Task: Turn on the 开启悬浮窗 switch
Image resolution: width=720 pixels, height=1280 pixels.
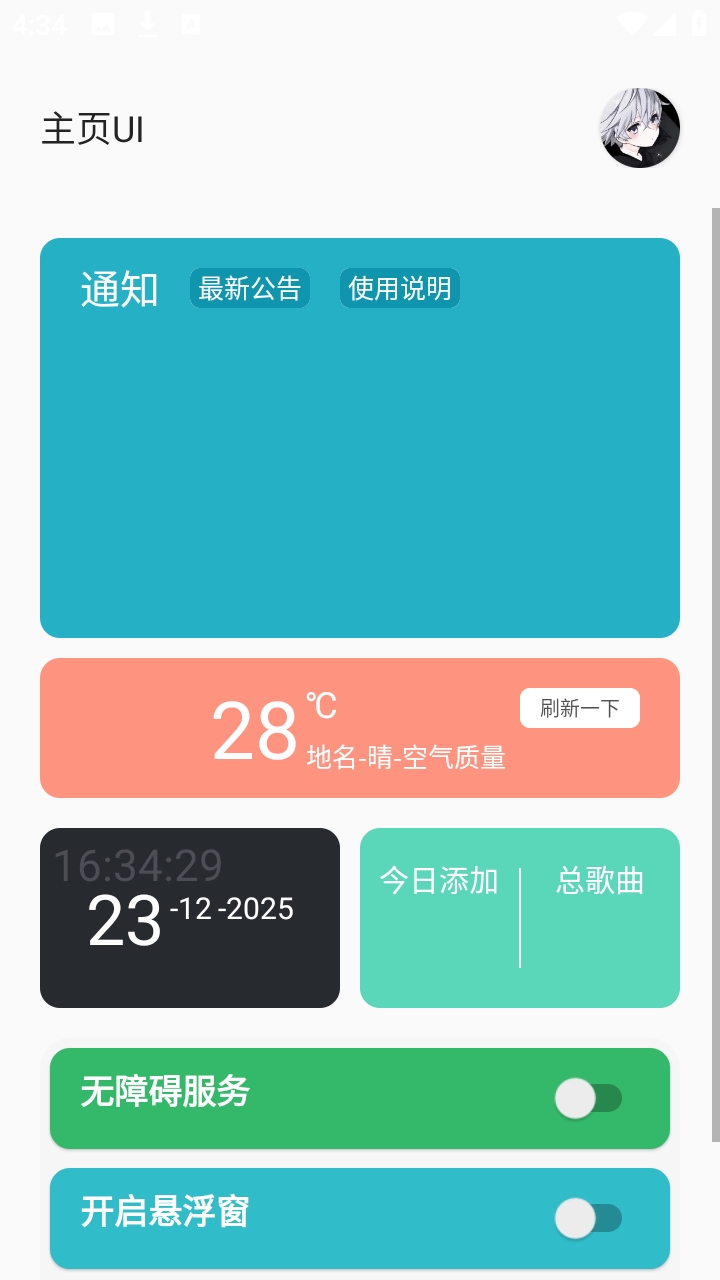Action: pos(588,1218)
